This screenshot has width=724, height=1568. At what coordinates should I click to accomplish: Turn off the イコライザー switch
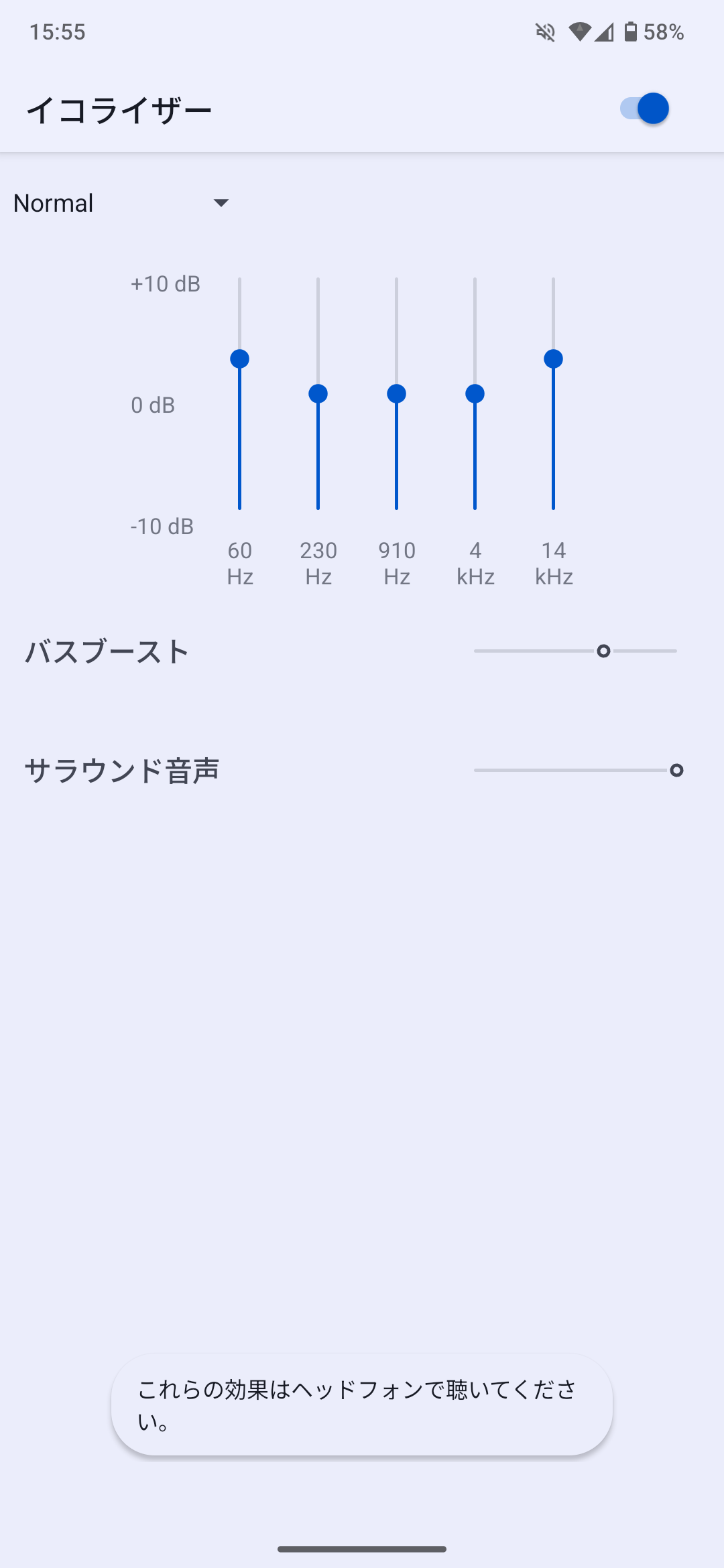tap(644, 109)
